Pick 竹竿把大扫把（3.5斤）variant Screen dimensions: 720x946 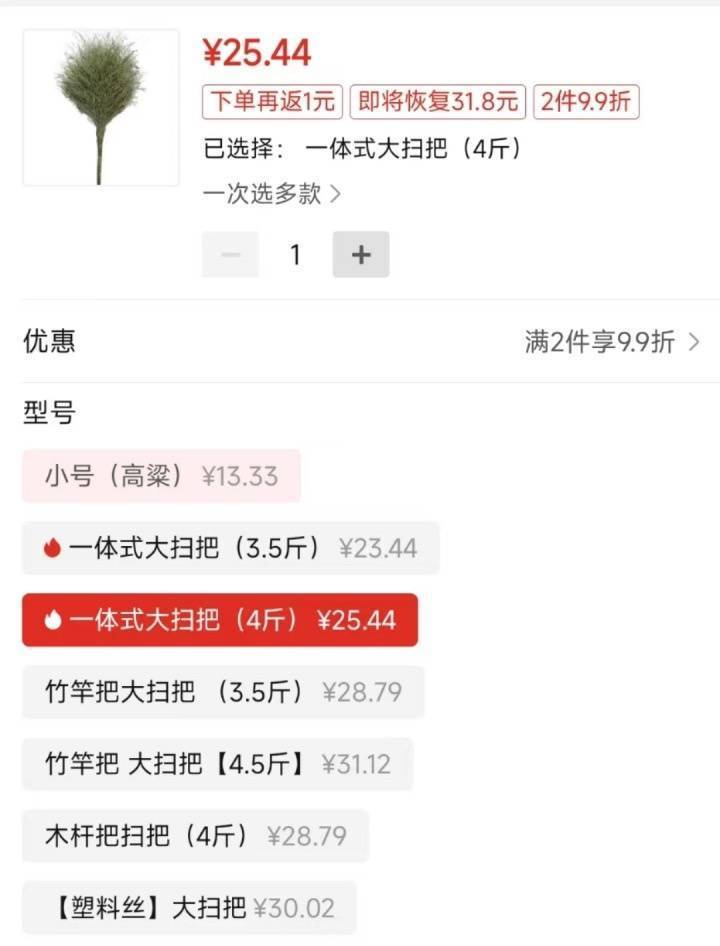point(223,692)
